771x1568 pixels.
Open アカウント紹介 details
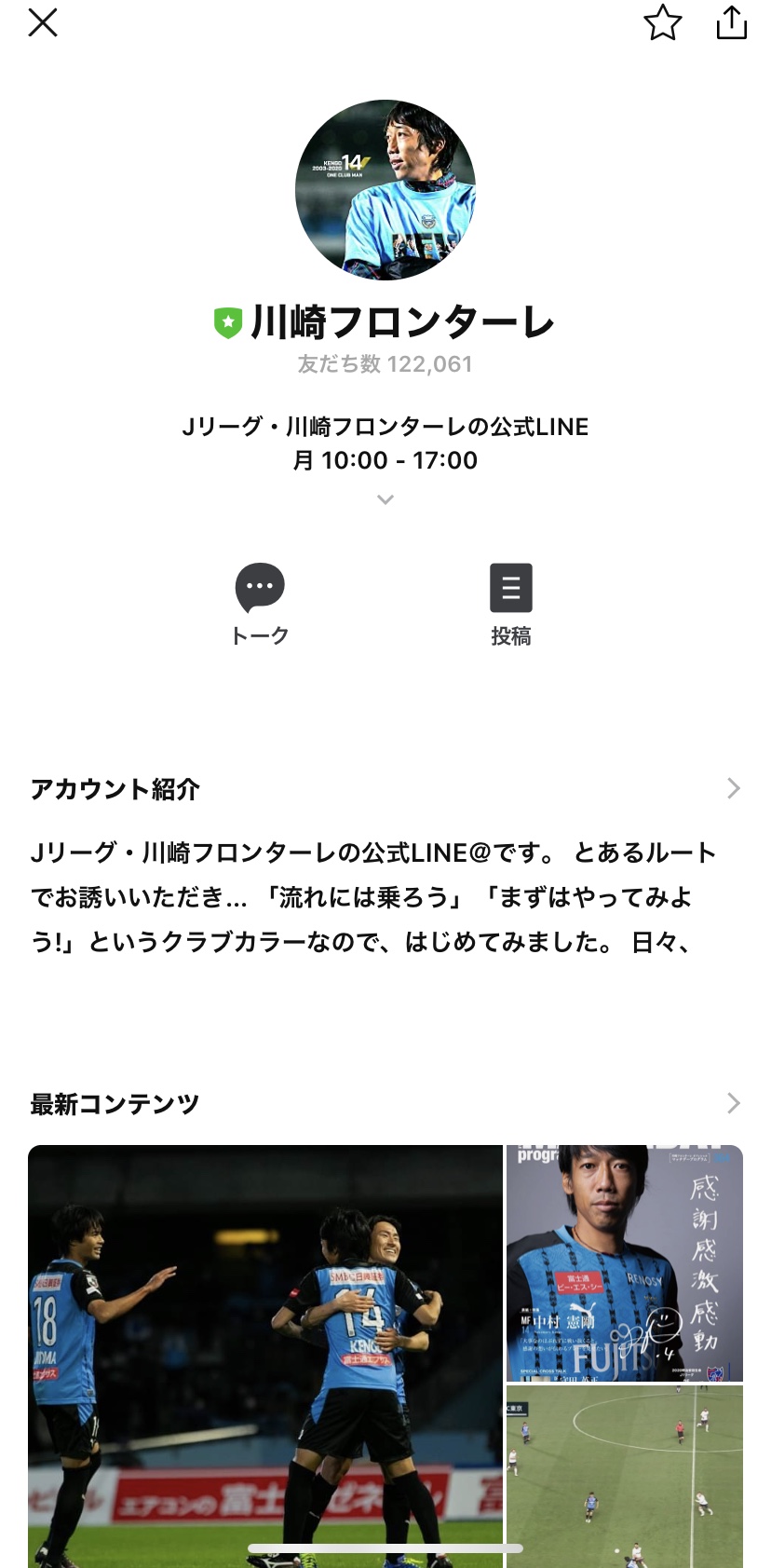coord(733,789)
